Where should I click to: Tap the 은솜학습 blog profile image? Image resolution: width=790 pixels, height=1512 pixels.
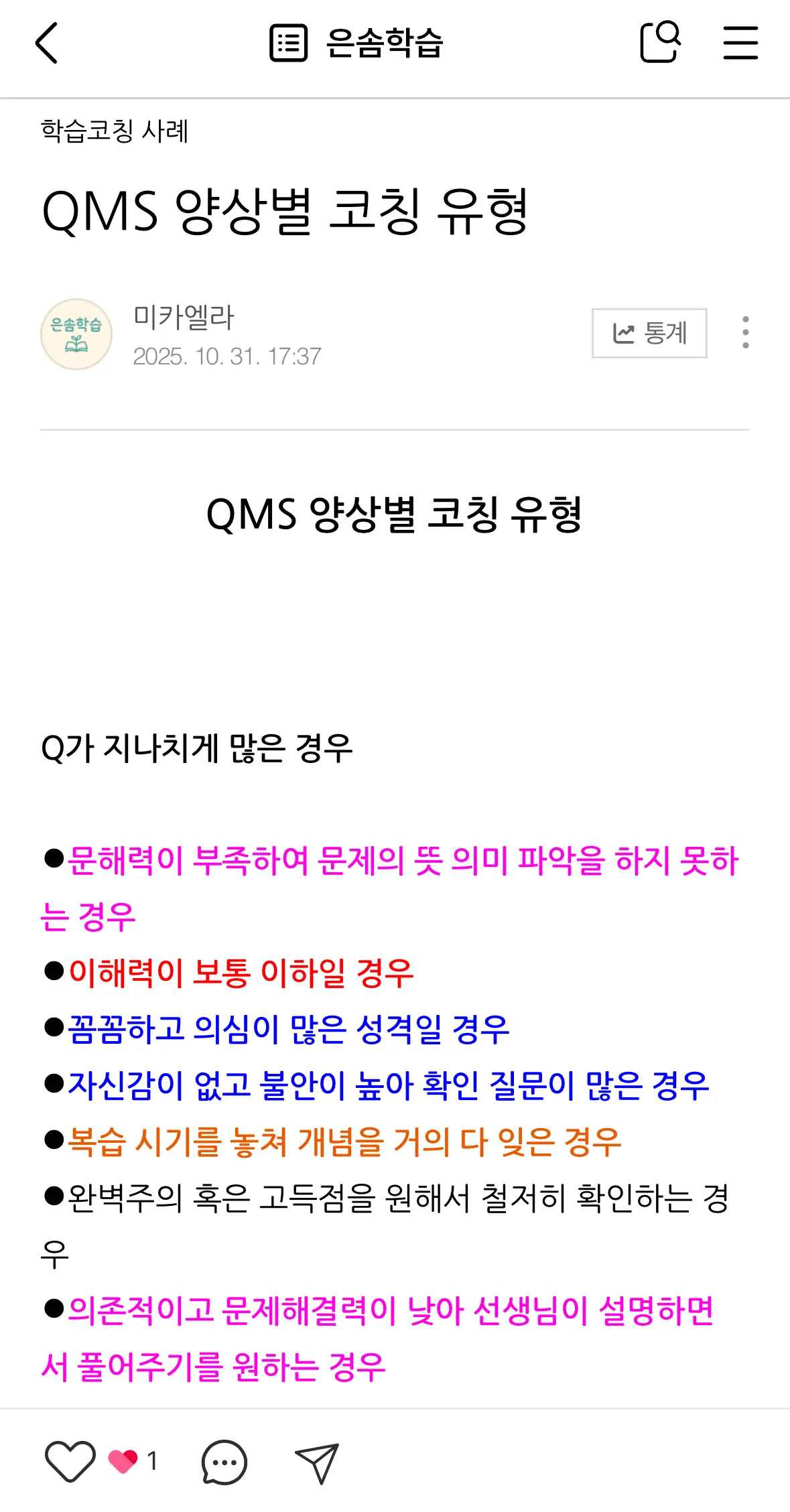coord(76,333)
